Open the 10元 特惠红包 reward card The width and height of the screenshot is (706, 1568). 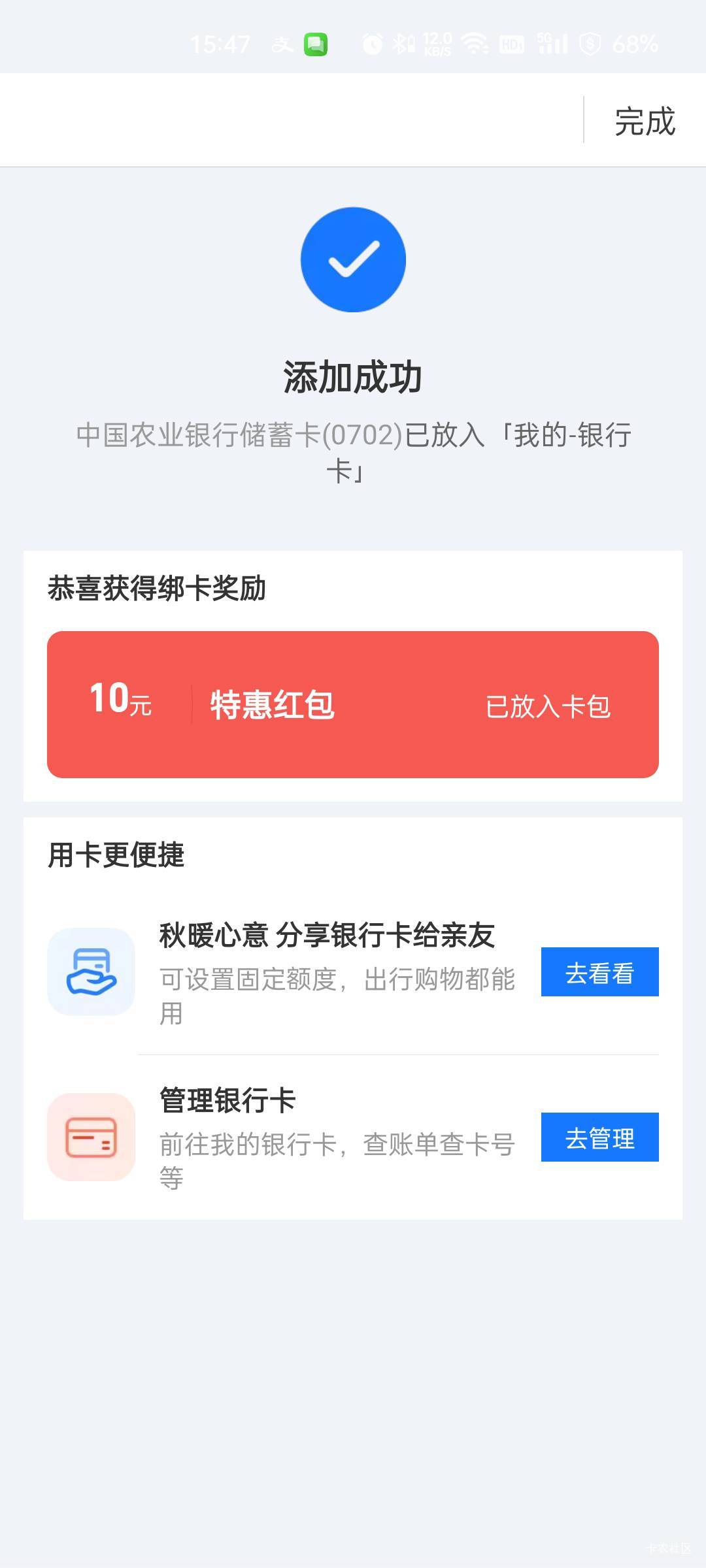352,704
